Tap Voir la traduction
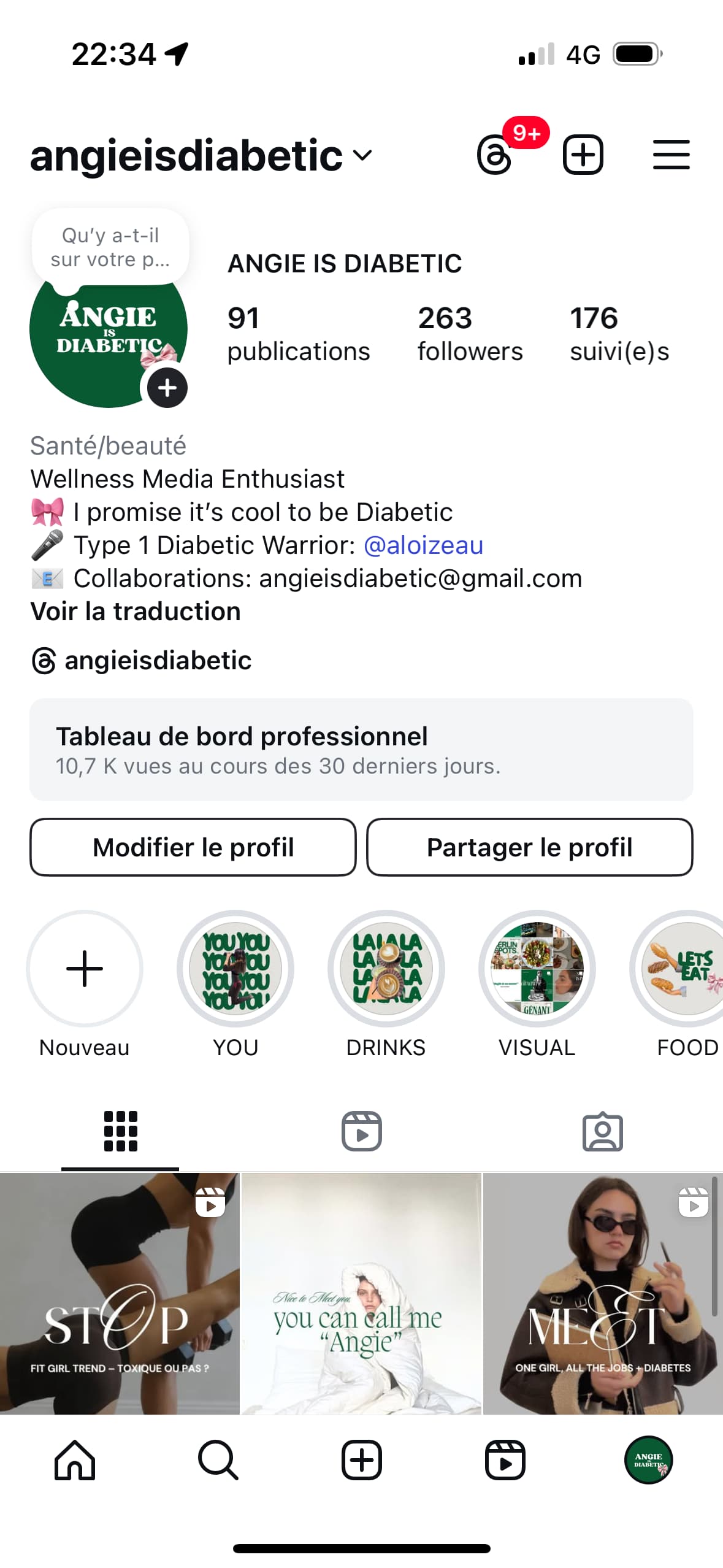This screenshot has height=1568, width=723. tap(136, 612)
